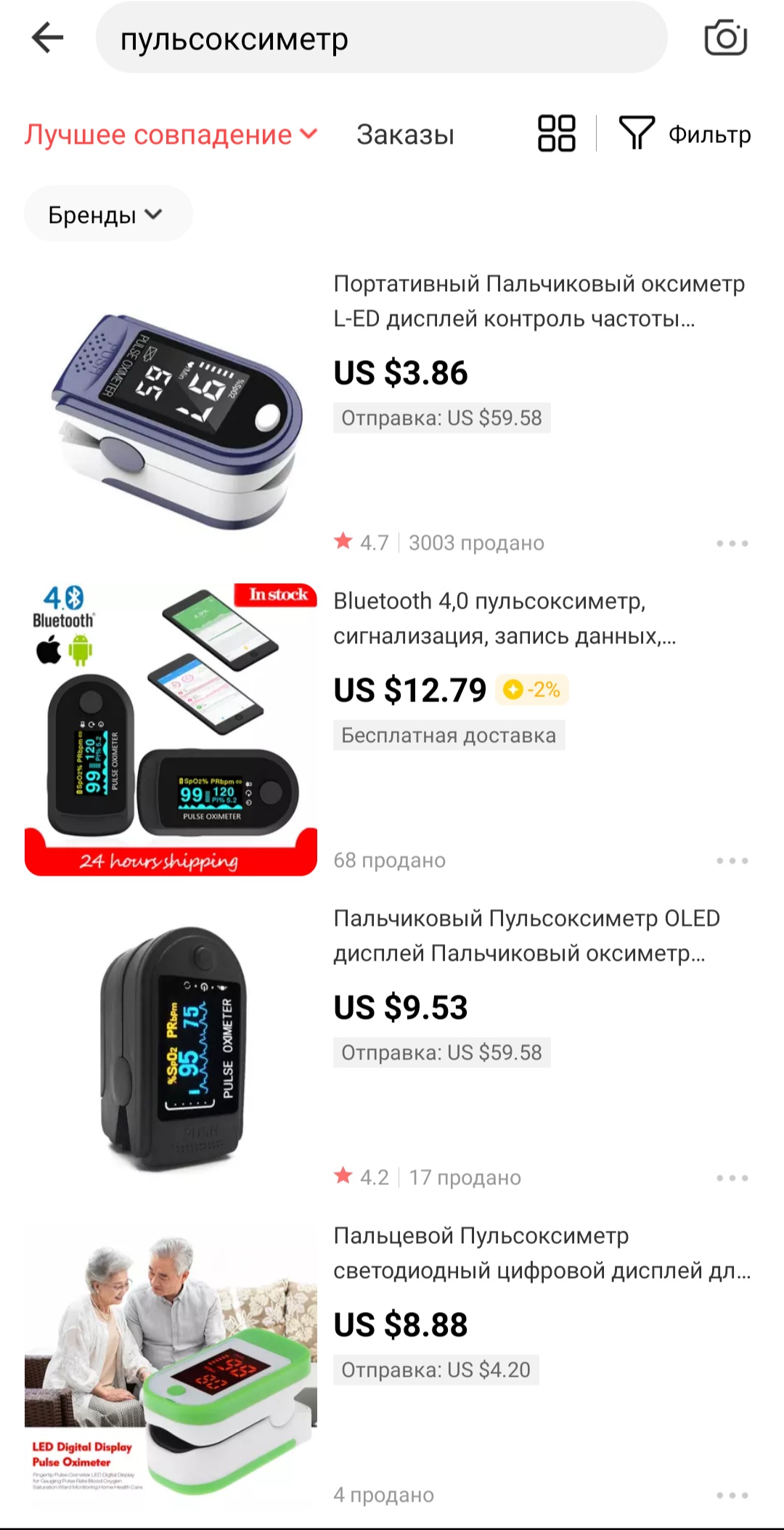
Task: Open more options for the $3.86 oximeter
Action: click(x=732, y=543)
